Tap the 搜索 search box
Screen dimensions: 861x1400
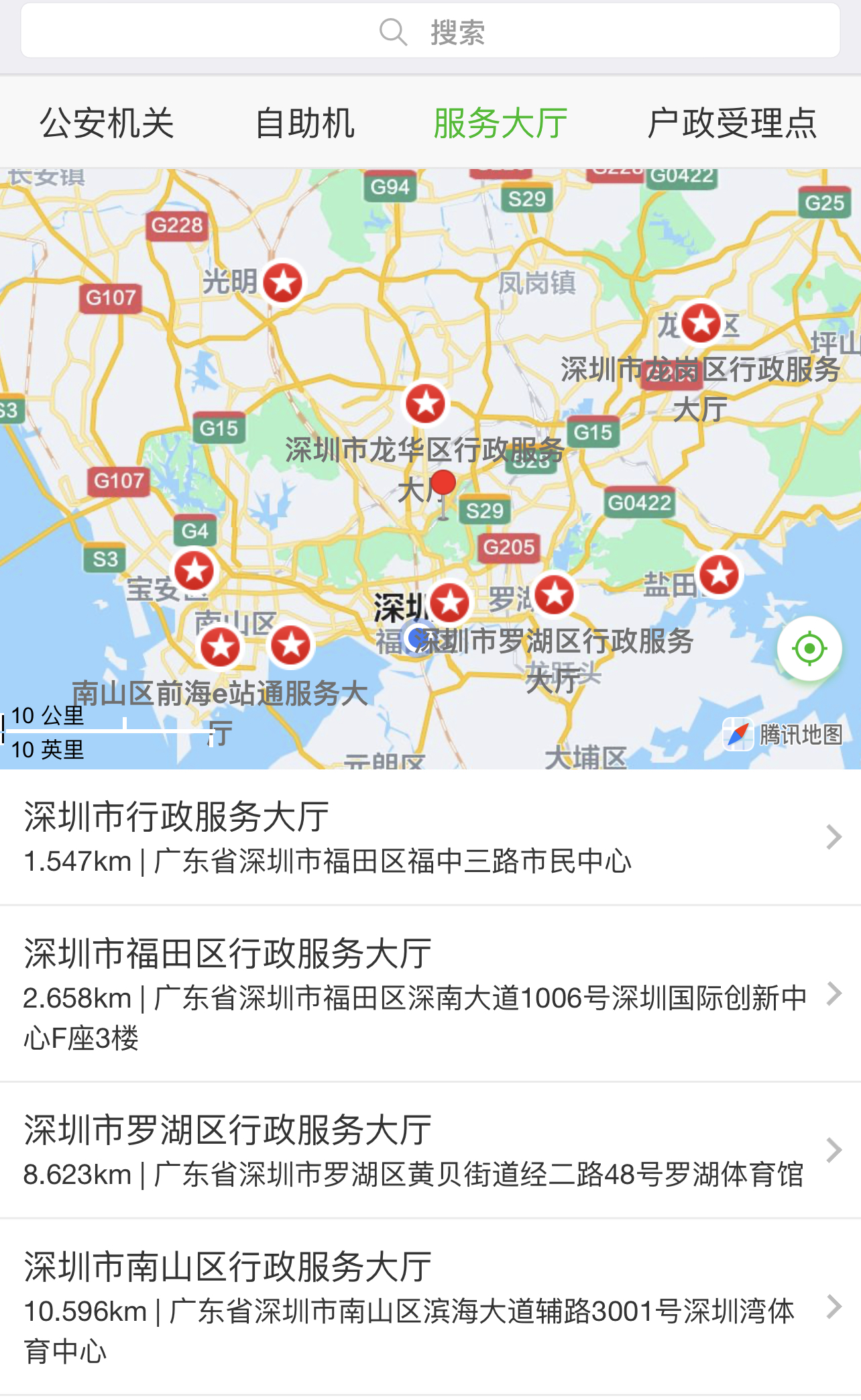(x=431, y=32)
